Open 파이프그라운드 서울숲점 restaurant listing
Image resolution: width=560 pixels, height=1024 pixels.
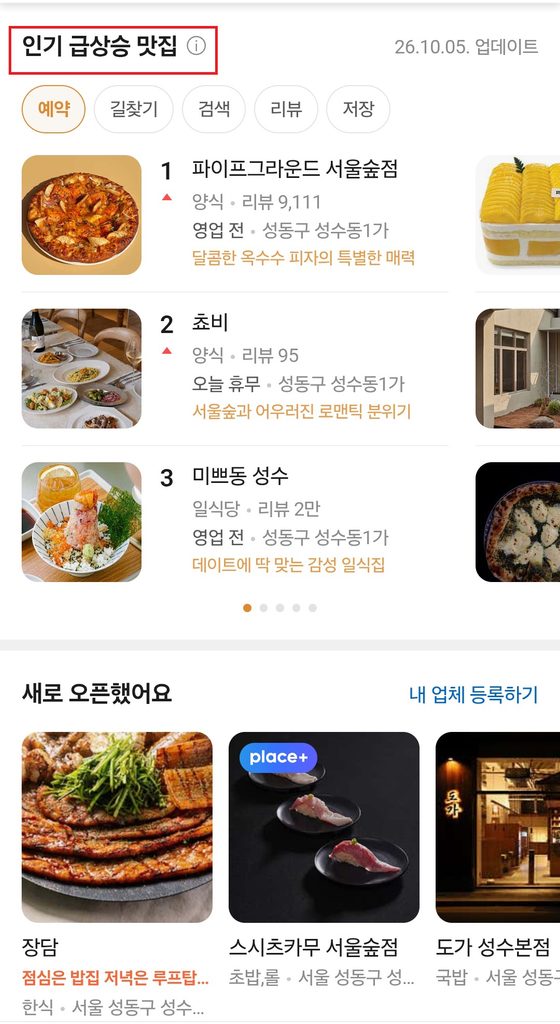click(x=235, y=215)
